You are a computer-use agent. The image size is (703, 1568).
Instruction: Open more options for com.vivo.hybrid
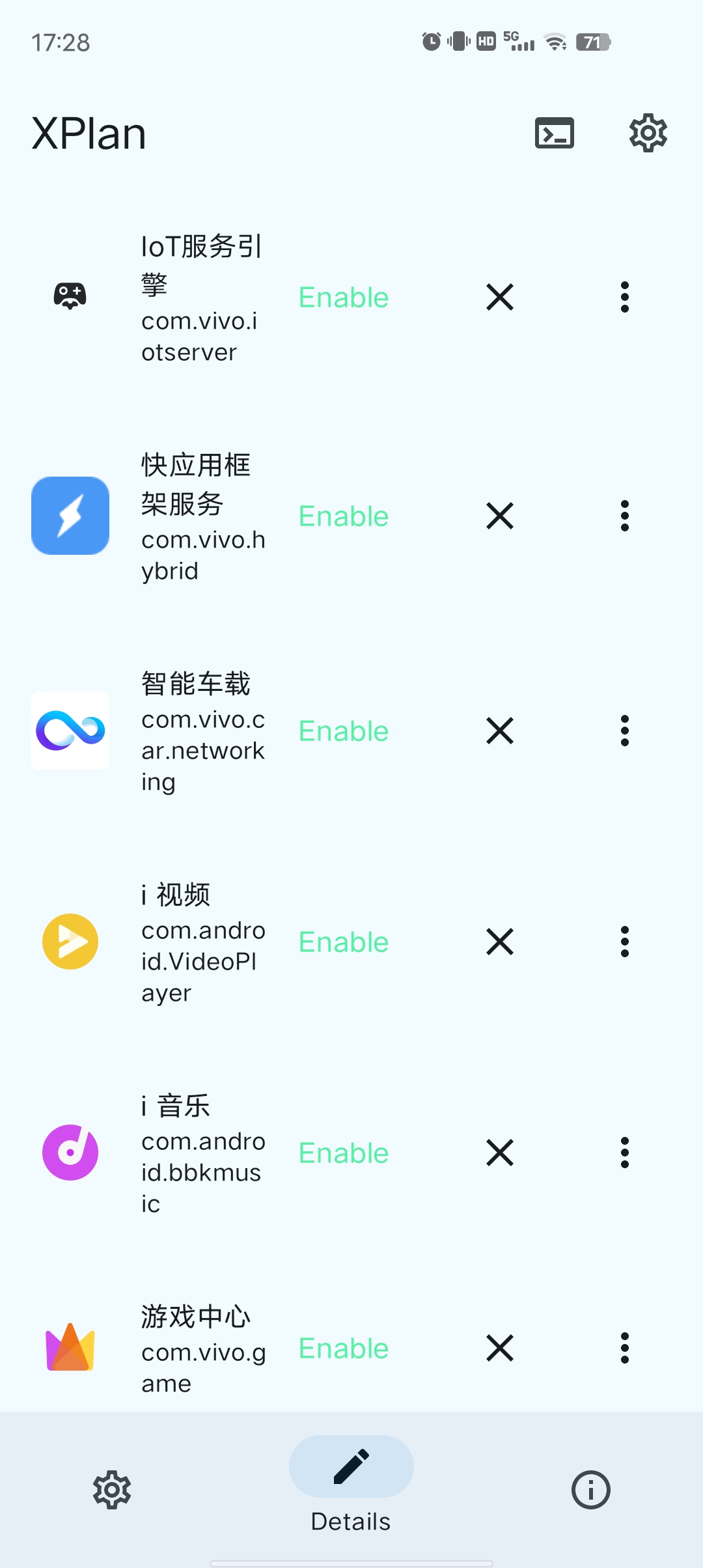(x=625, y=516)
